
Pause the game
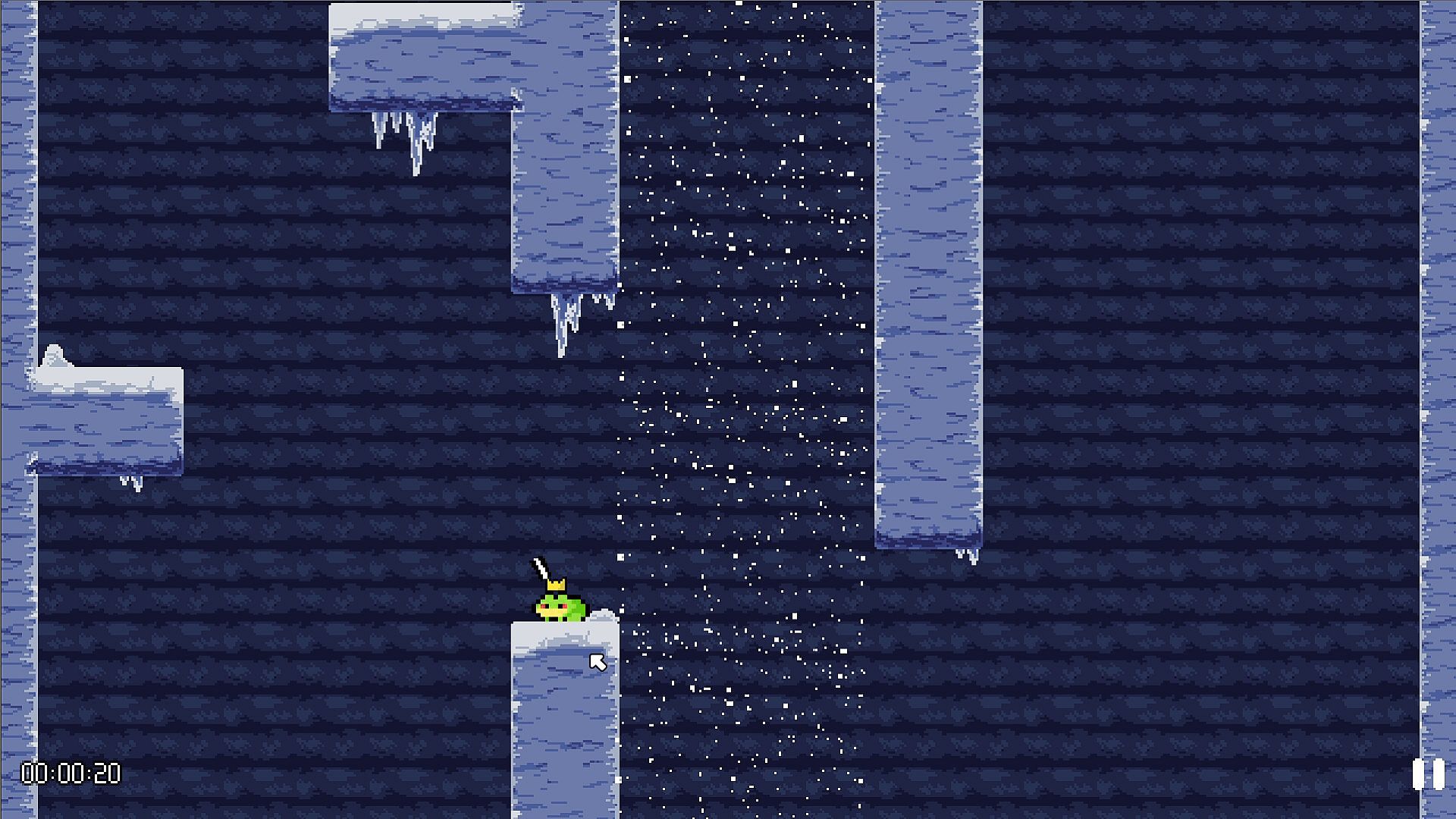click(1428, 774)
